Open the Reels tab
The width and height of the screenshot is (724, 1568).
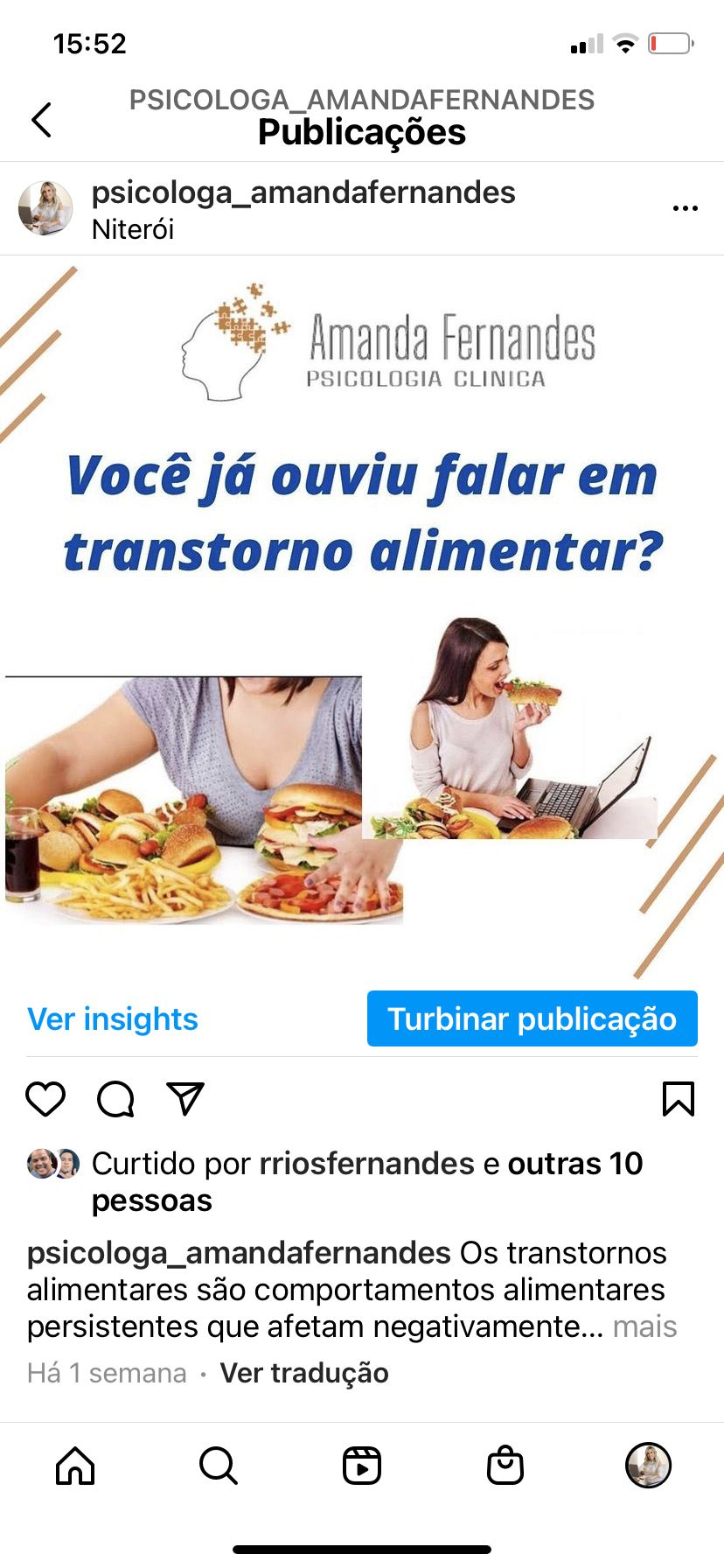[x=362, y=1466]
